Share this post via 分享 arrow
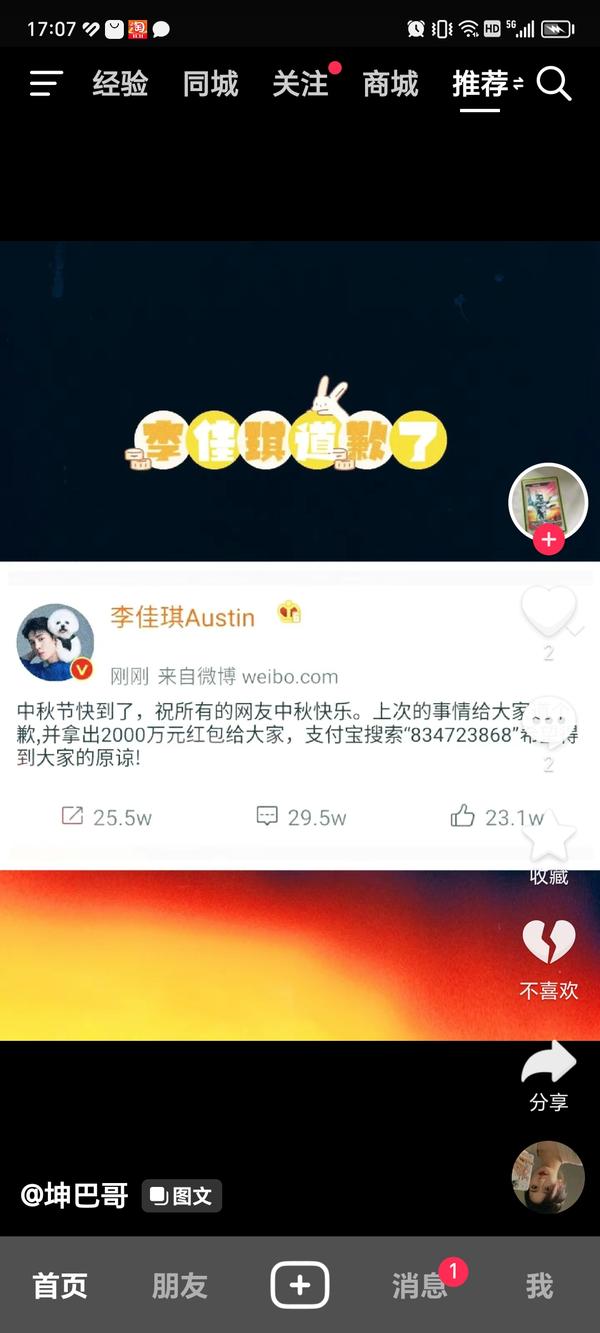600x1333 pixels. click(x=548, y=1064)
